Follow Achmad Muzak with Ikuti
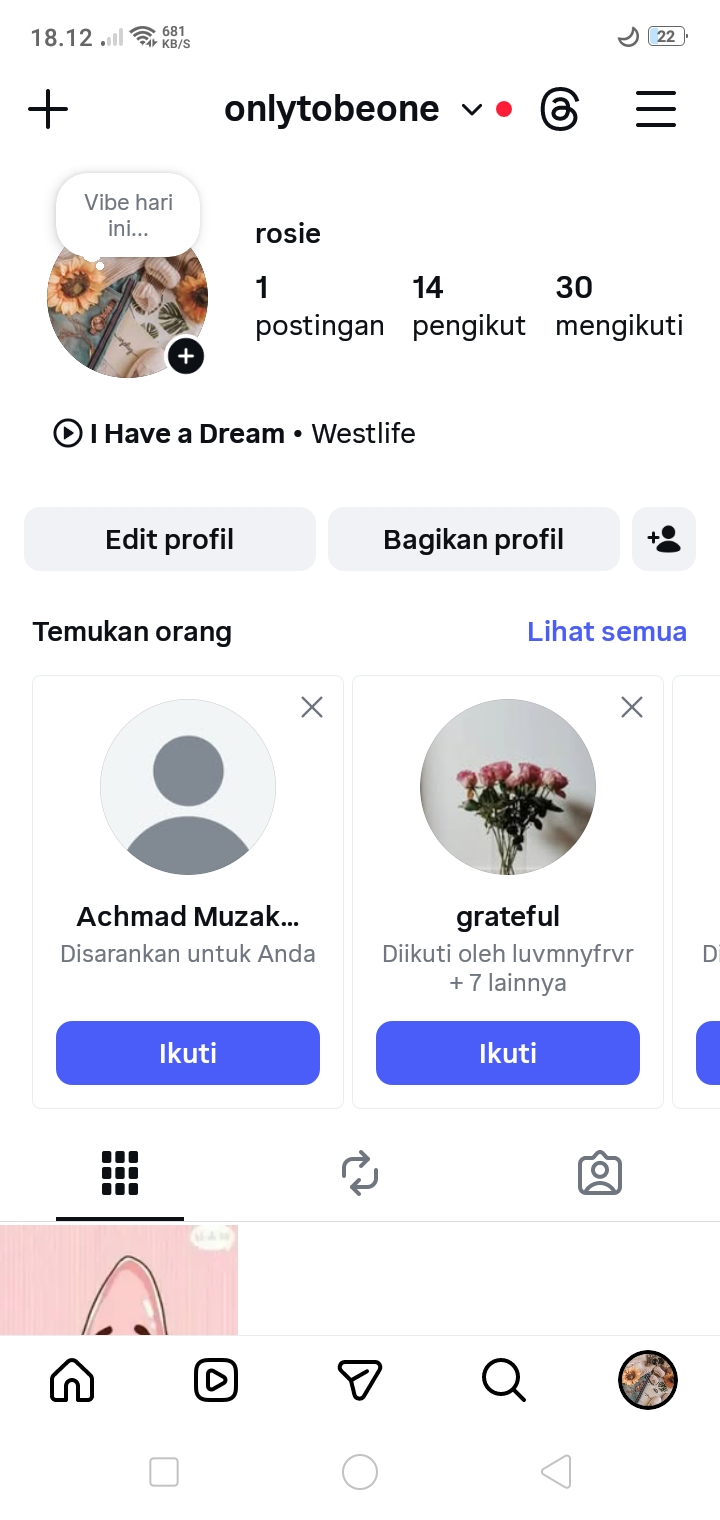This screenshot has width=720, height=1520. pyautogui.click(x=188, y=1053)
